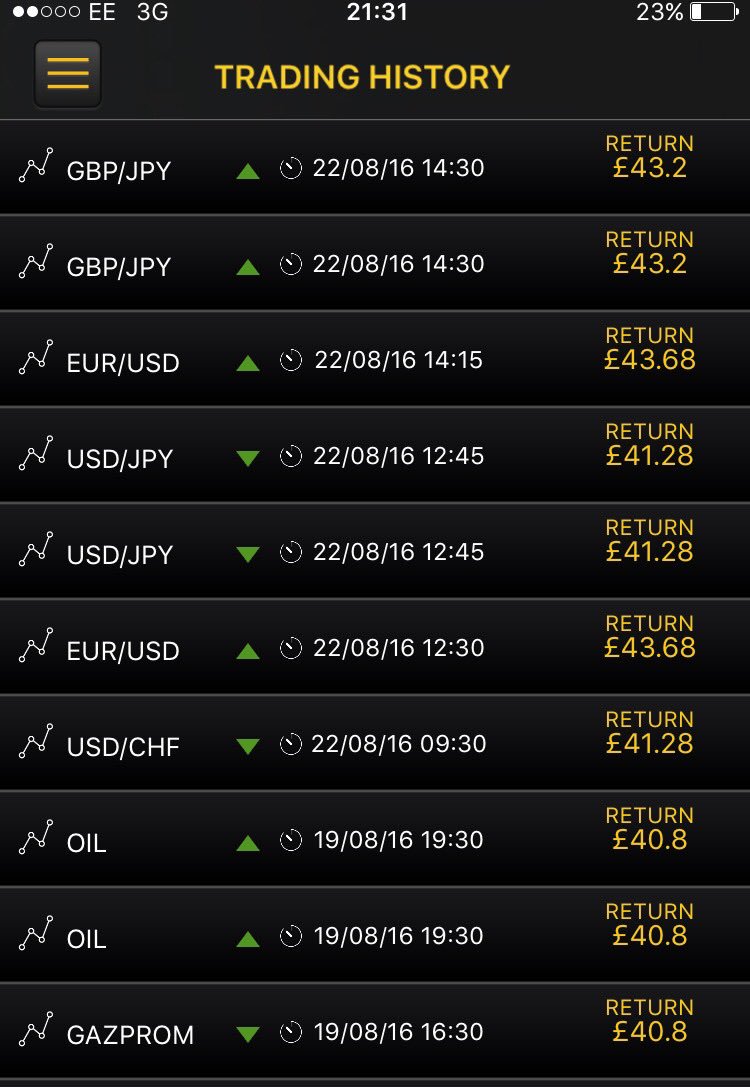
Task: View the EUR/USD trade from 12:30
Action: coord(375,648)
